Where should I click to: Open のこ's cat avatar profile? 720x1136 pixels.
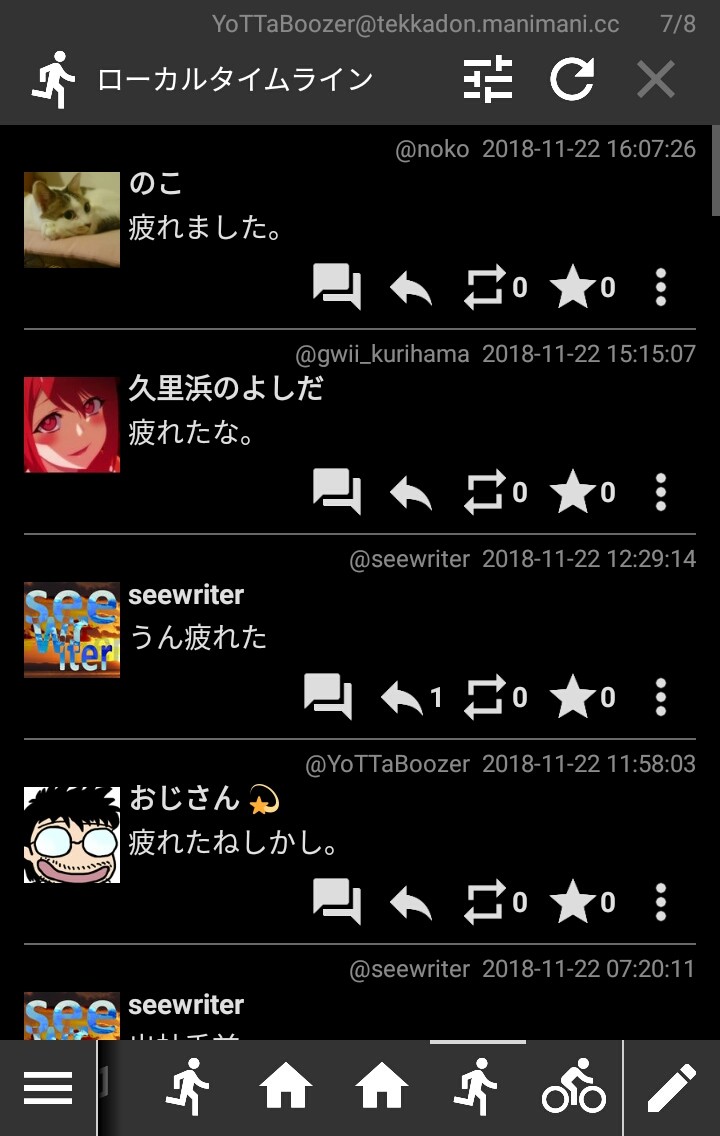click(72, 220)
